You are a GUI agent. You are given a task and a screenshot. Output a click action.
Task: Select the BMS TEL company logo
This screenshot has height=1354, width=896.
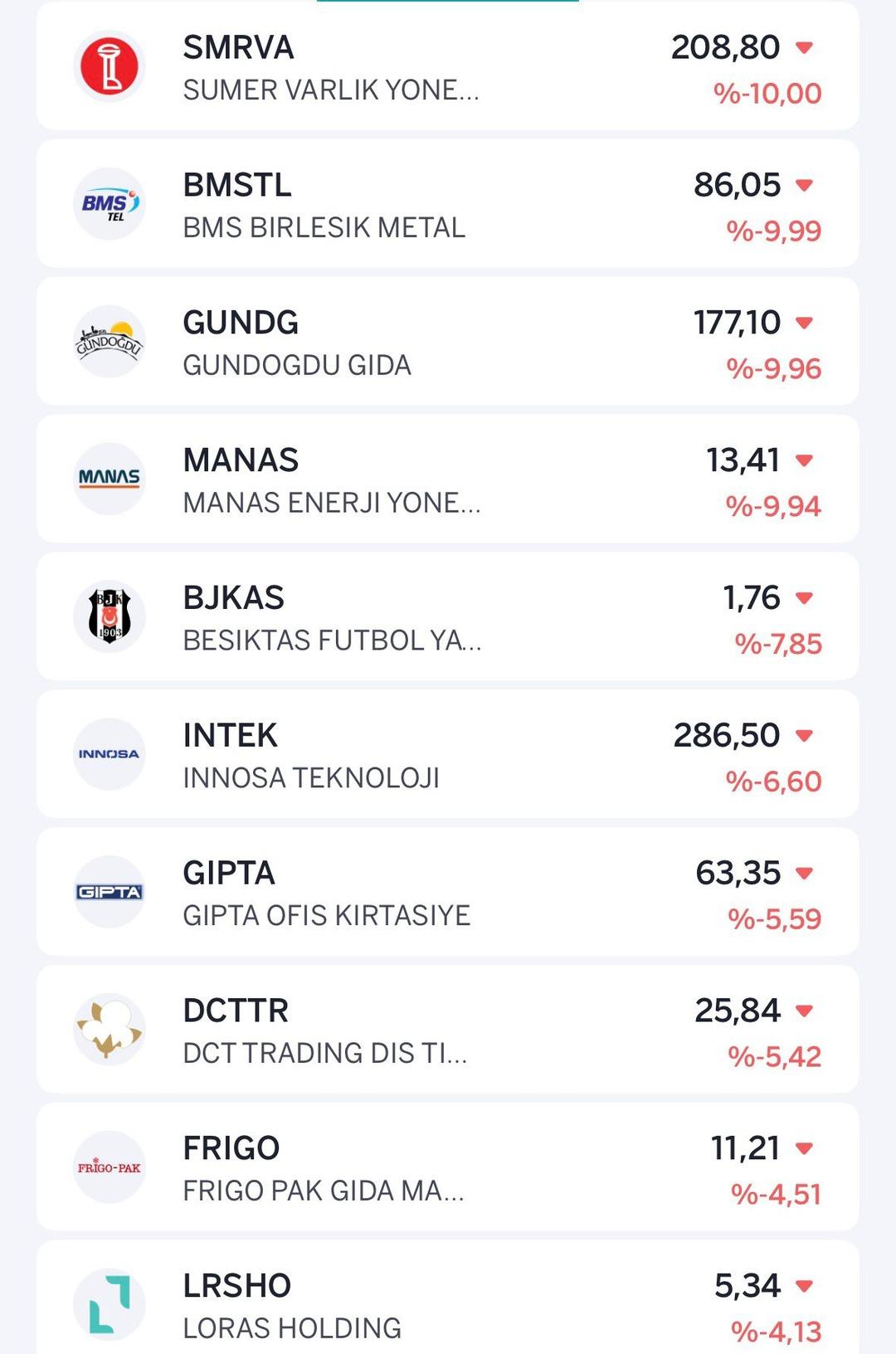click(x=110, y=203)
